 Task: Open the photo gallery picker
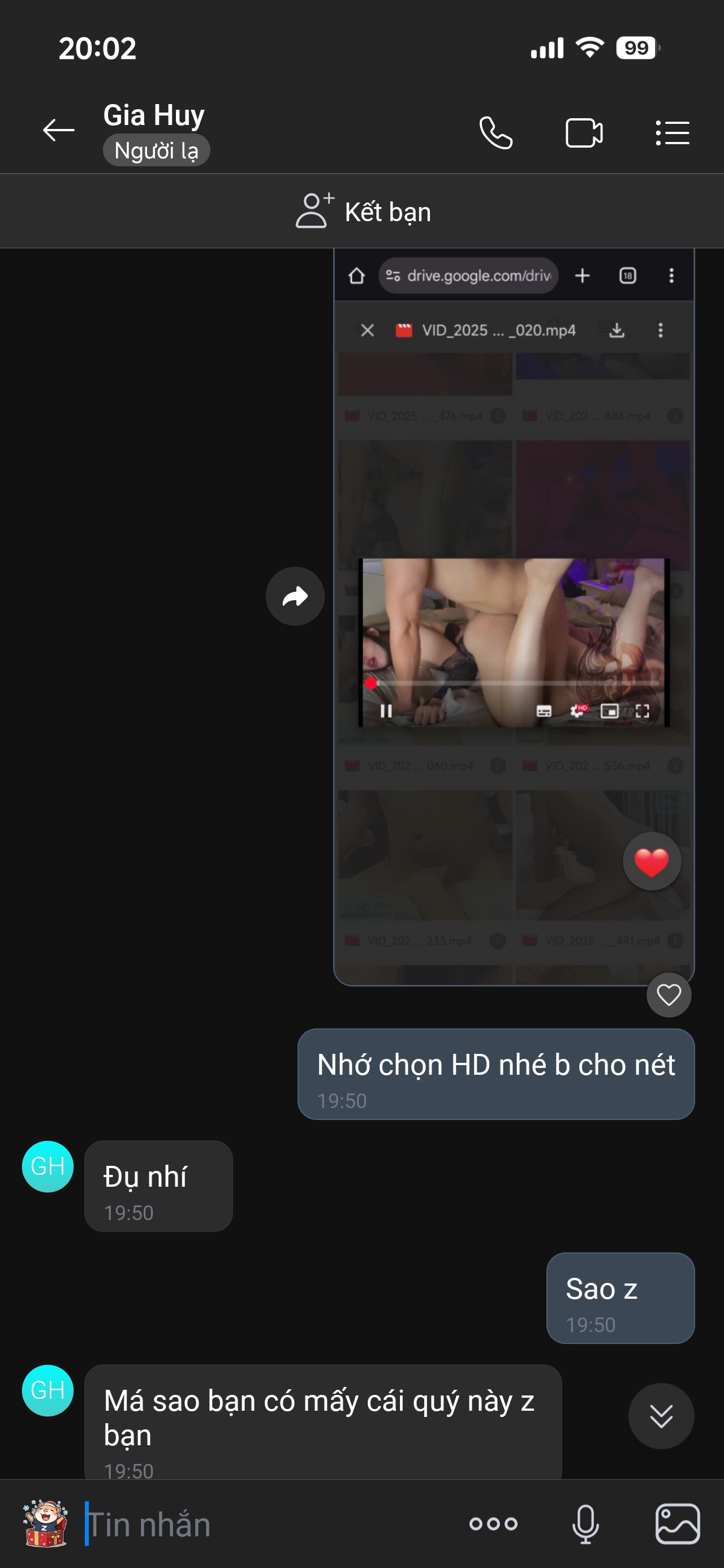pos(677,1523)
